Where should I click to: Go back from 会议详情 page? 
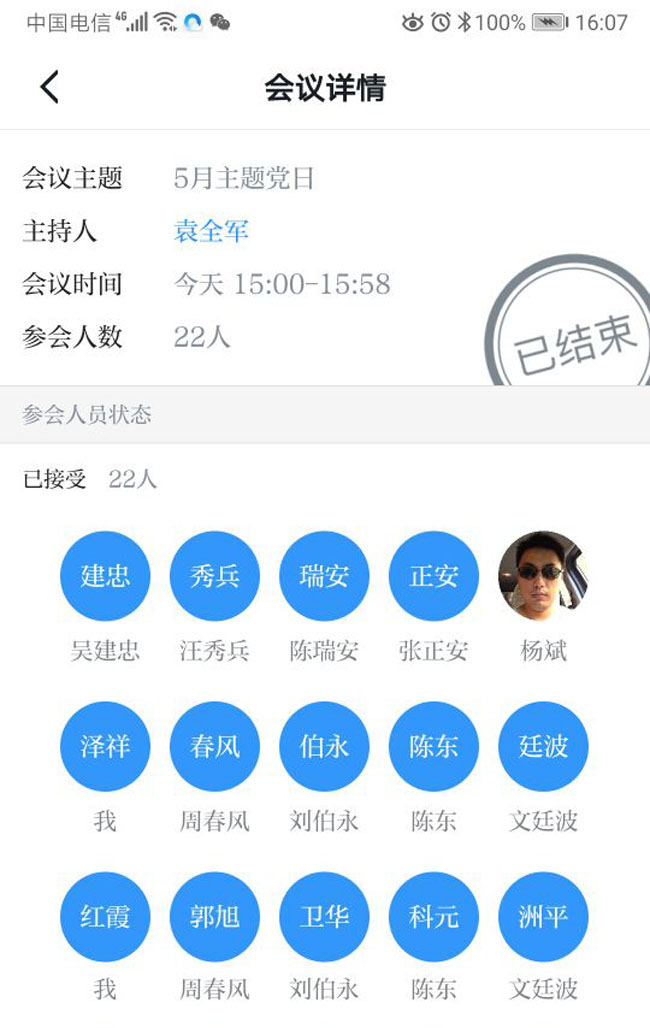(x=49, y=87)
